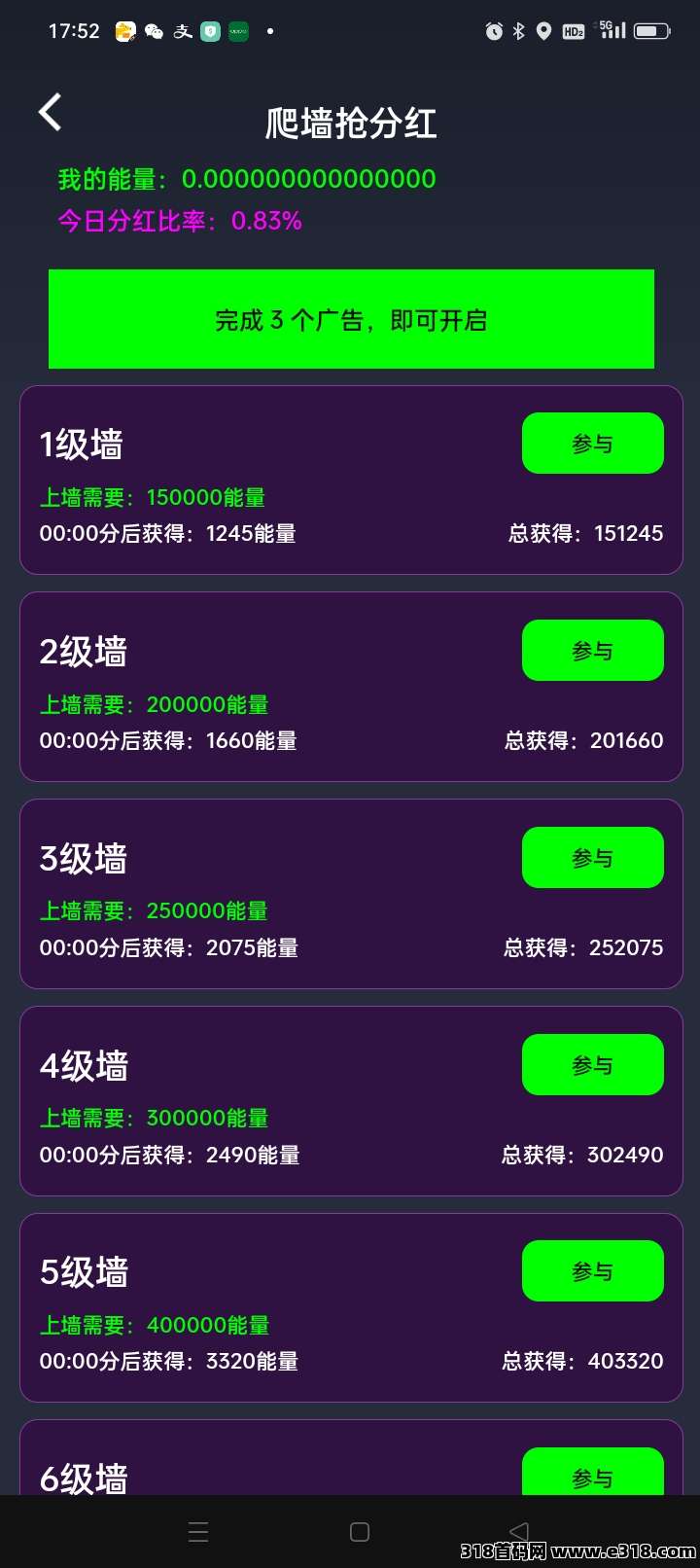This screenshot has width=700, height=1568.
Task: Go back from the 爬墙抢分红 page
Action: pos(51,113)
